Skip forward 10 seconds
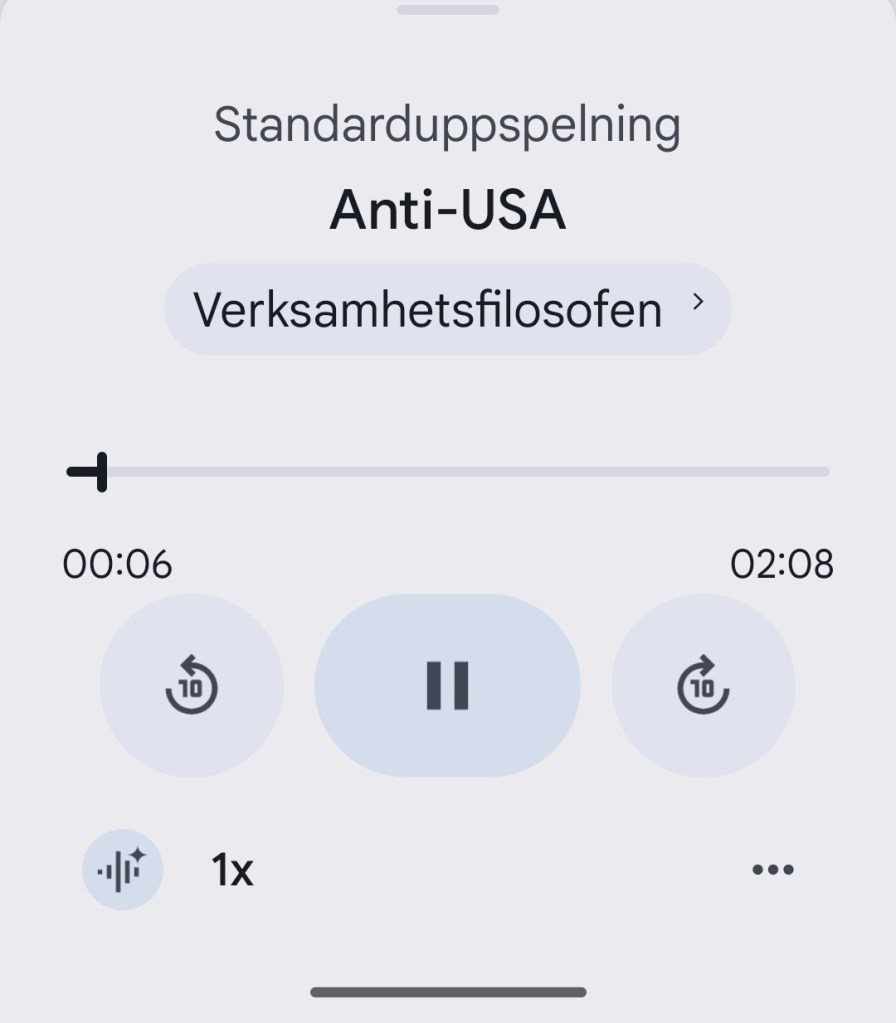 point(703,686)
